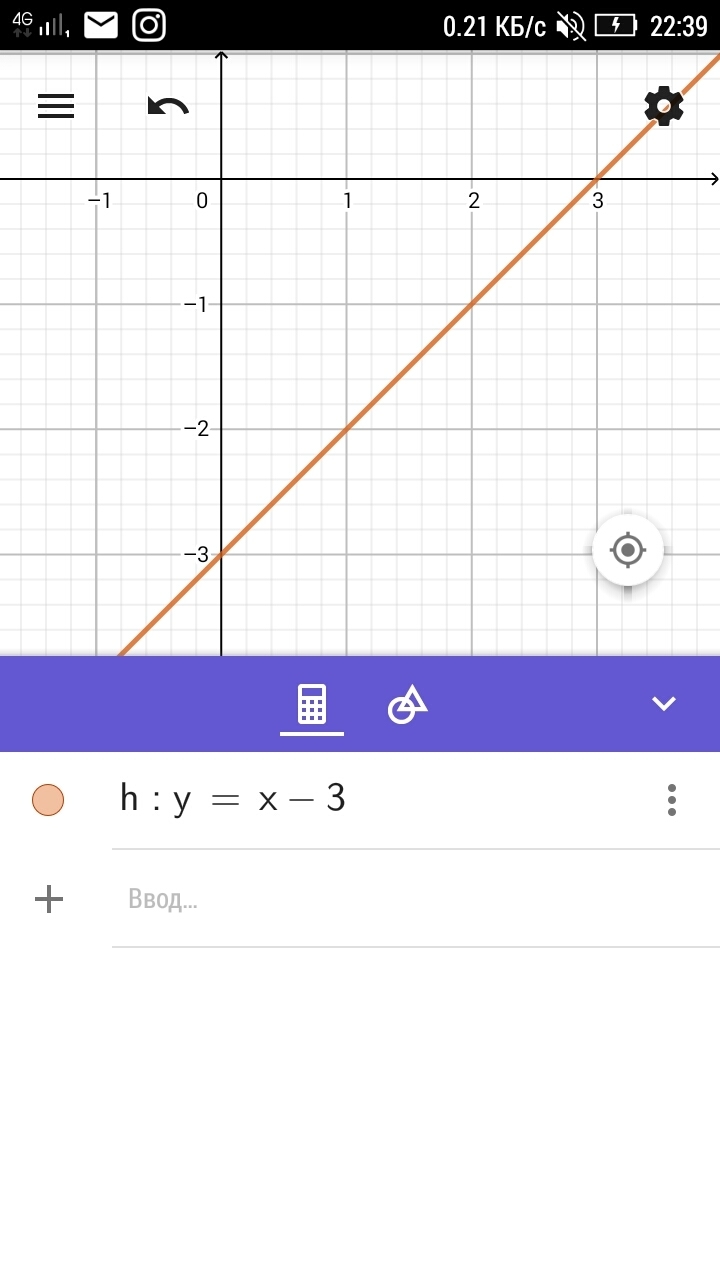Switch to the geometry tools tab
Viewport: 720px width, 1280px height.
click(x=407, y=704)
